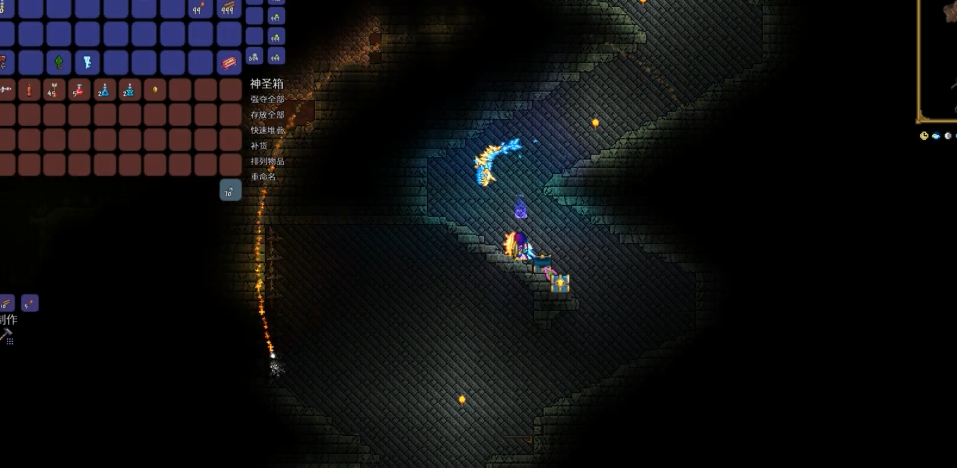Open the trash slot below the chest

tap(230, 190)
